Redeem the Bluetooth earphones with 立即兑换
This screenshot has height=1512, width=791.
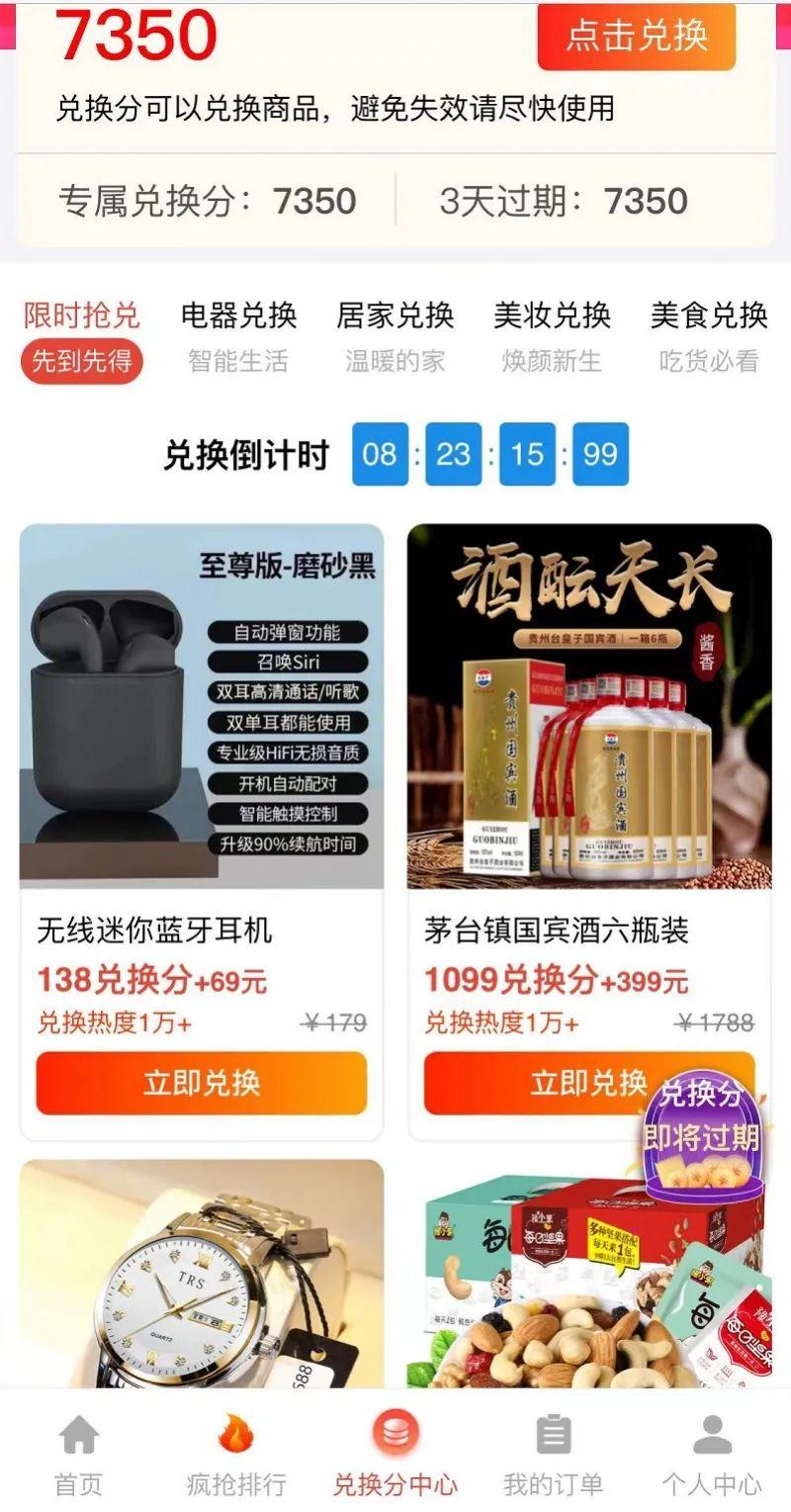[202, 1083]
